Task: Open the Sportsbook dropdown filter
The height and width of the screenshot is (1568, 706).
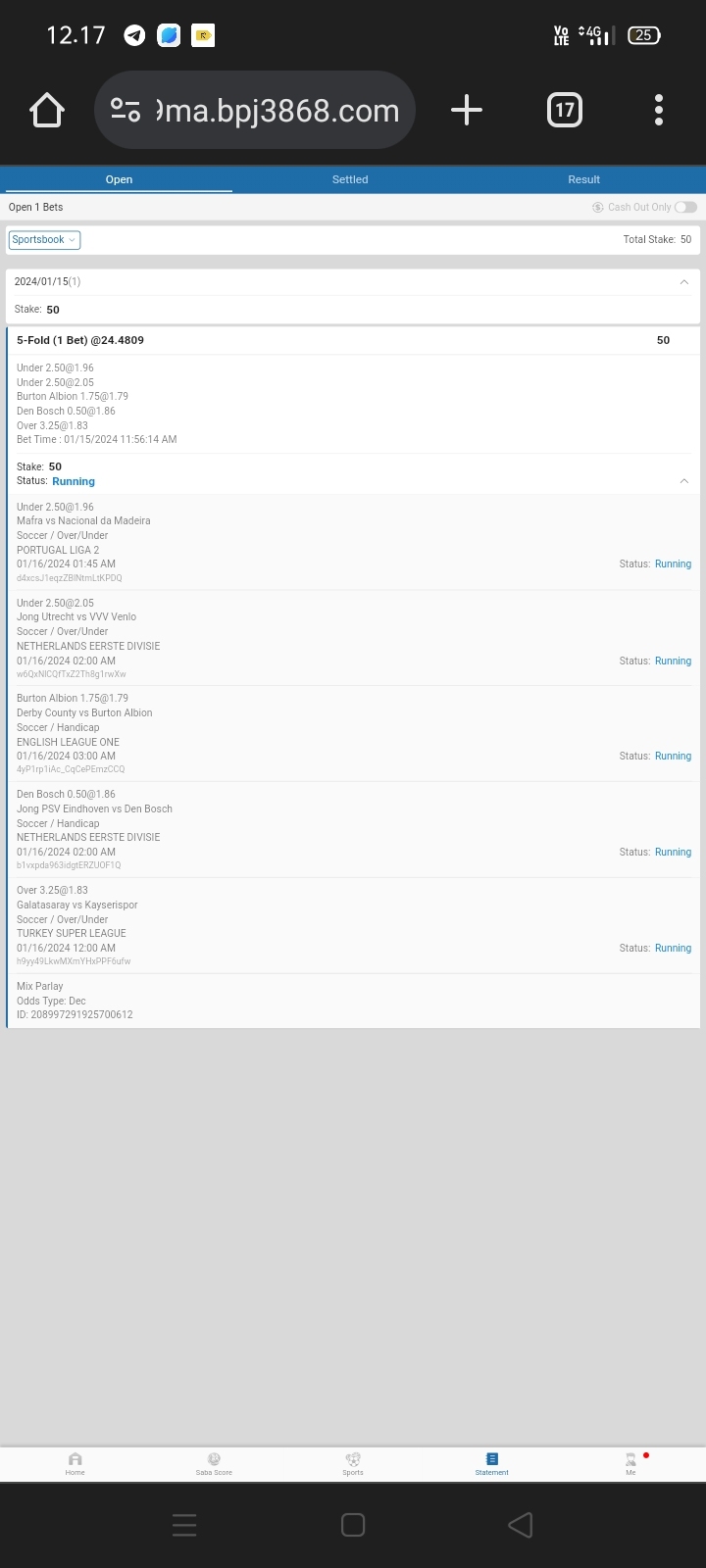Action: [44, 240]
